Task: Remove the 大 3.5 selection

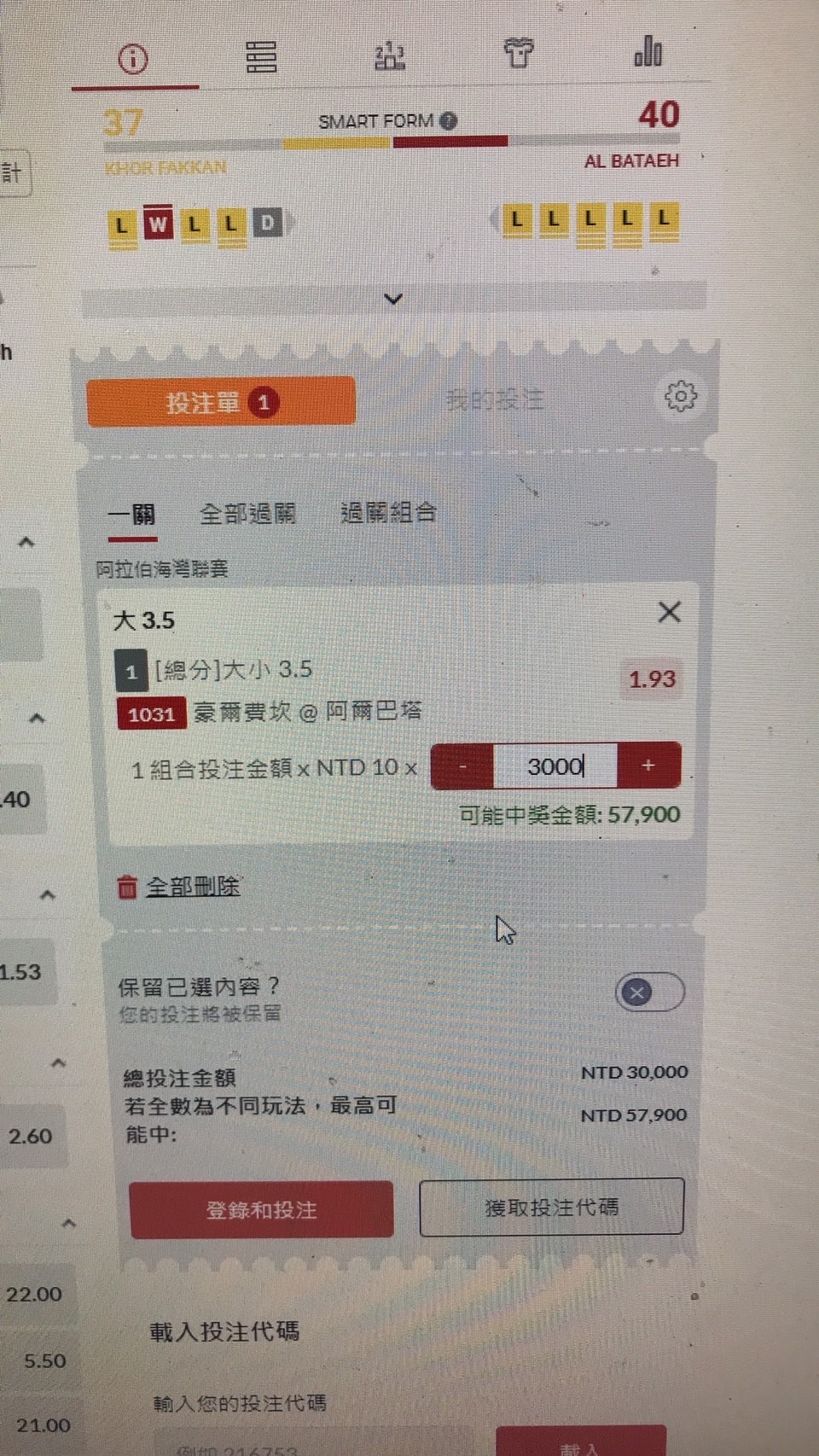Action: click(669, 612)
